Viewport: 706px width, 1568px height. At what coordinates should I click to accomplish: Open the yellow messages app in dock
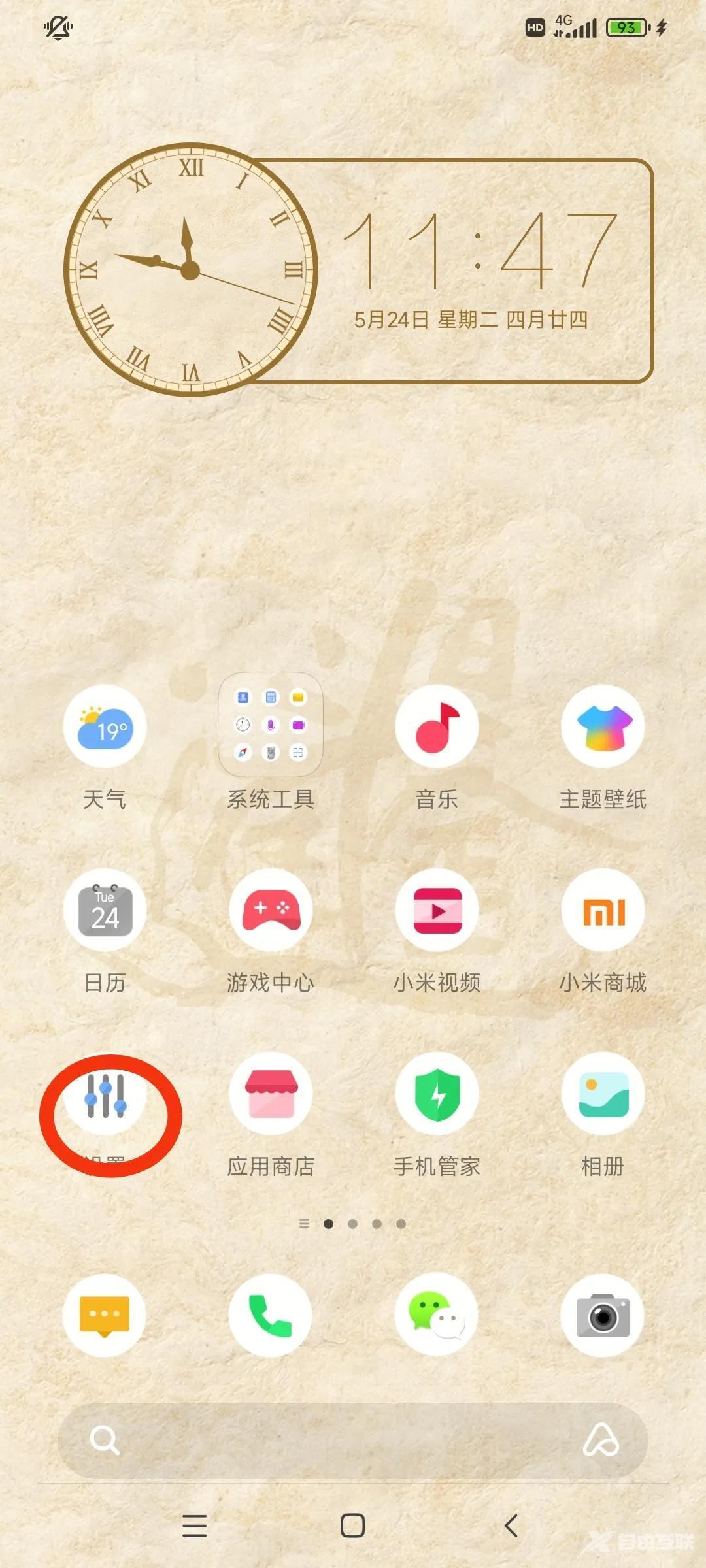(105, 1315)
